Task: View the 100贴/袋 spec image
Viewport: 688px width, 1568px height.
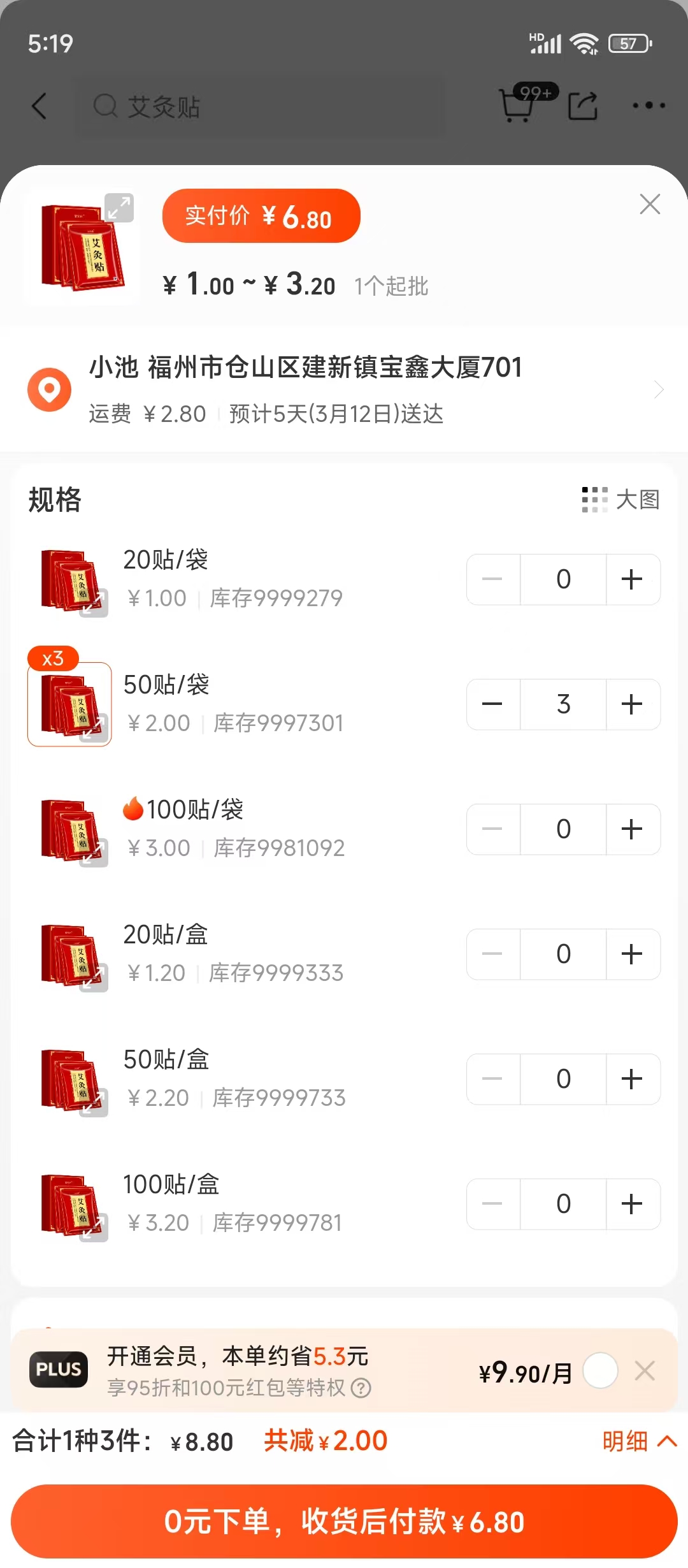Action: 70,829
